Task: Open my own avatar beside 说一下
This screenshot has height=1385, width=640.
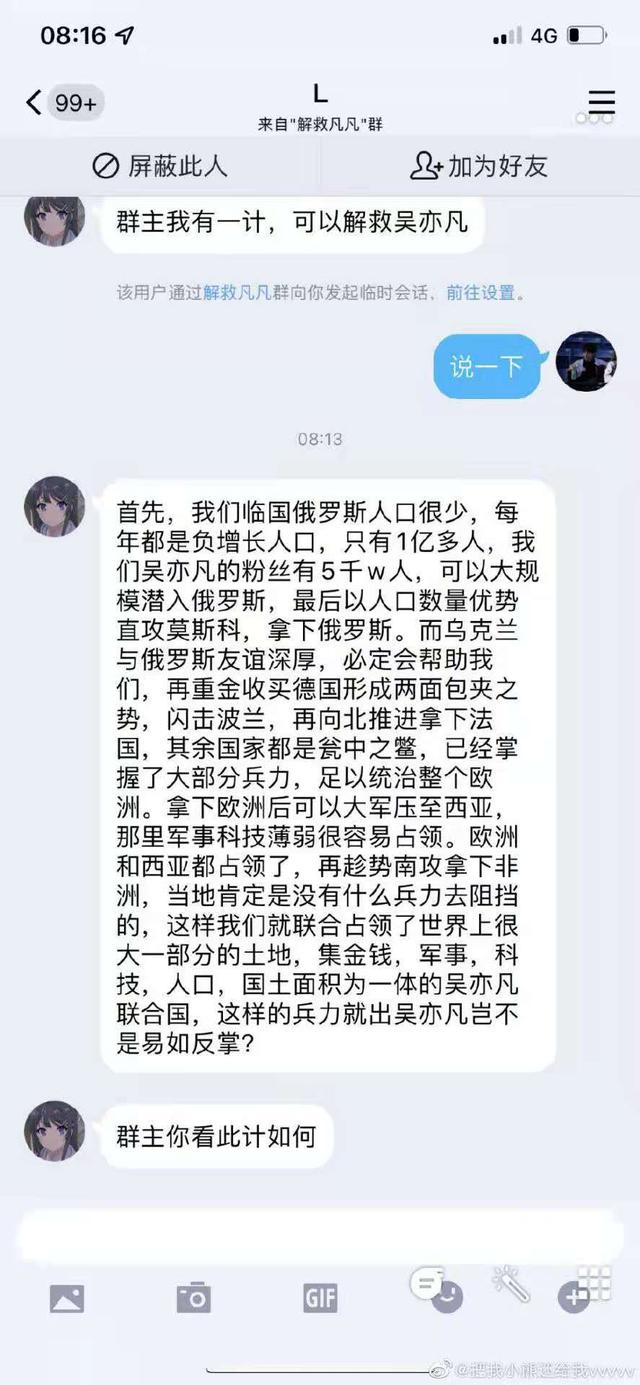Action: click(x=586, y=362)
